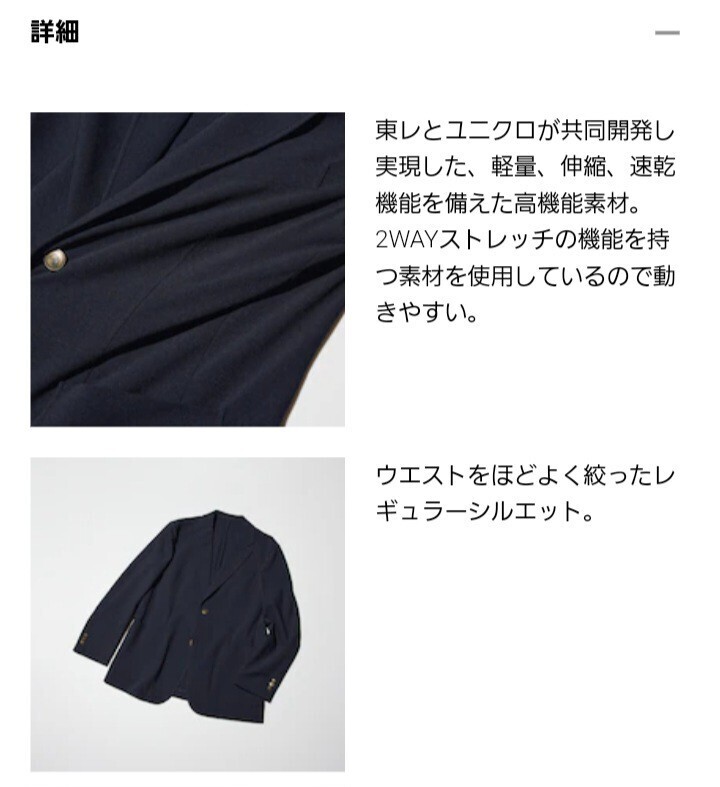Collapse the 詳細 section
The height and width of the screenshot is (787, 720).
(x=667, y=33)
